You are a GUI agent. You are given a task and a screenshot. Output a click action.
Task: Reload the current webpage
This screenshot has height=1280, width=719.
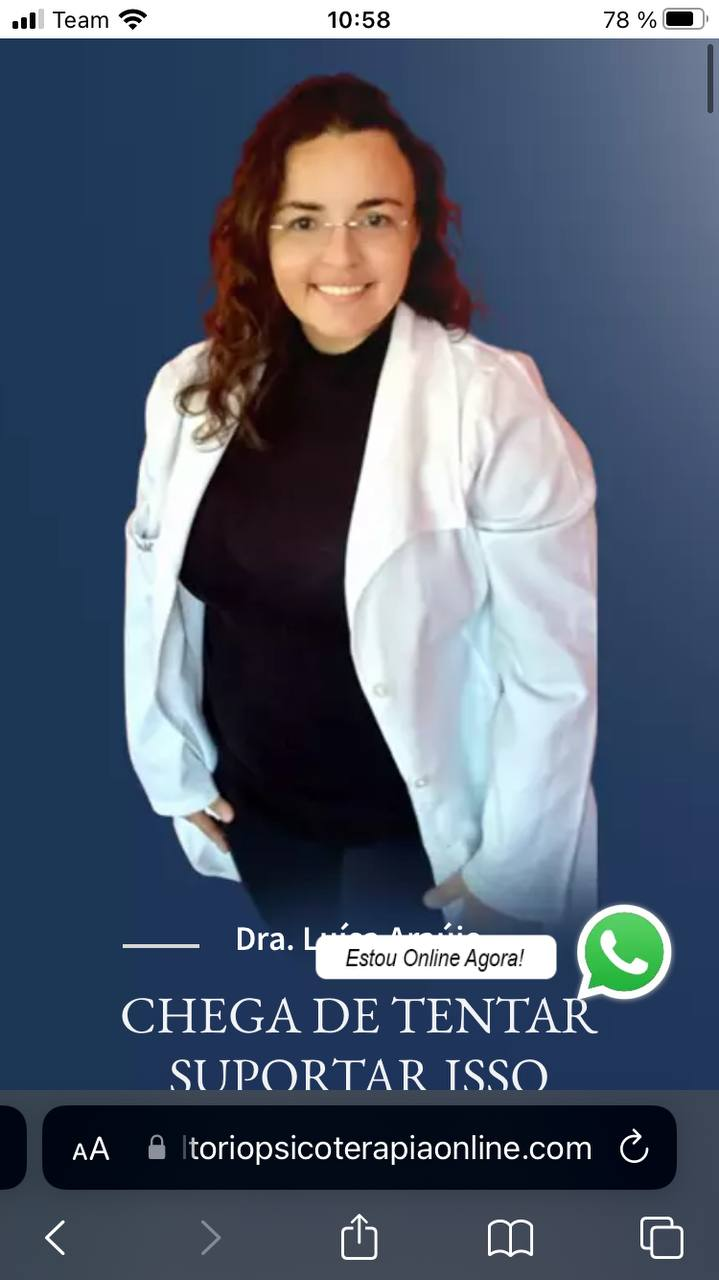tap(634, 1148)
